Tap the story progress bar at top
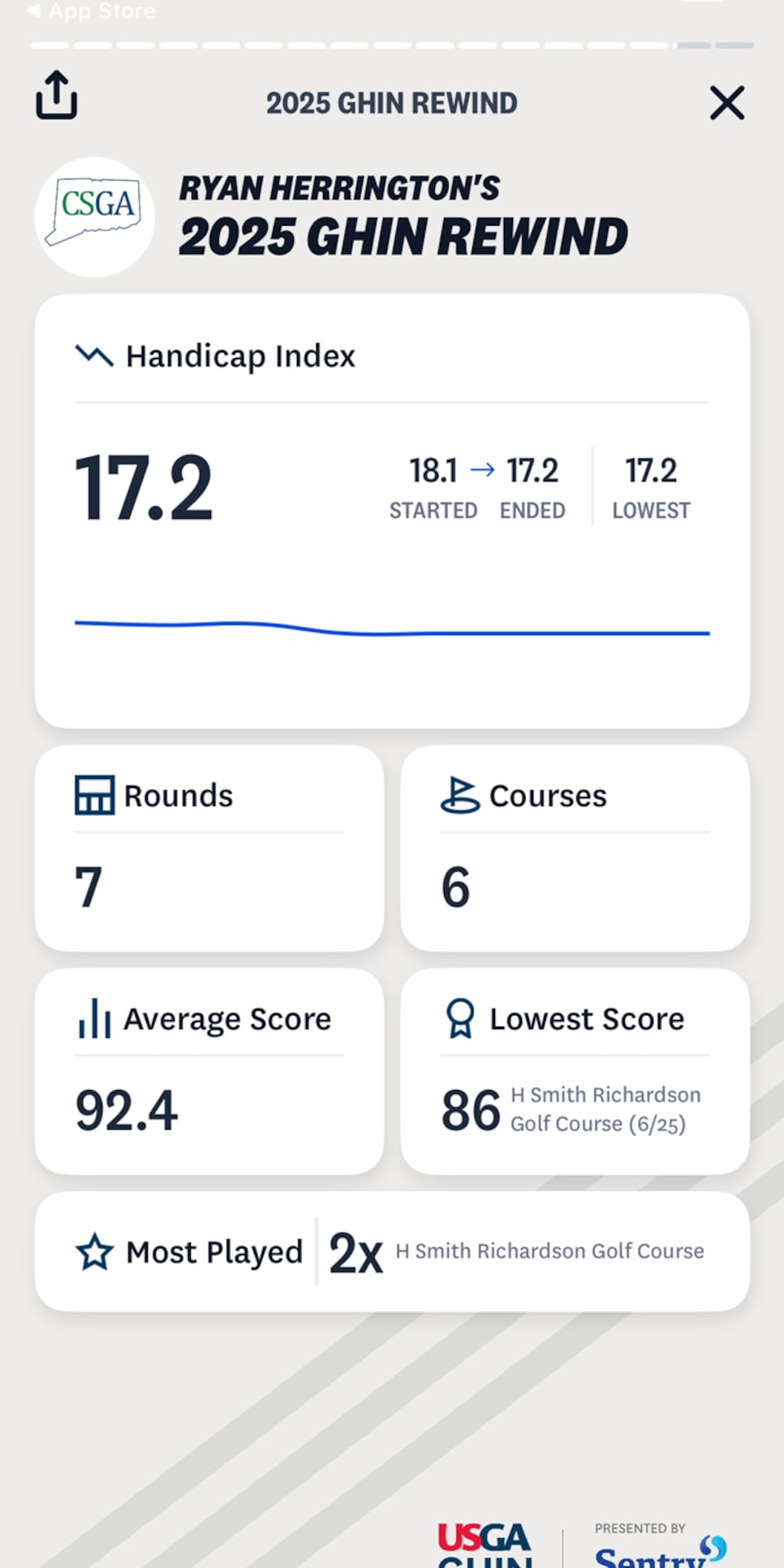Image resolution: width=784 pixels, height=1568 pixels. [x=392, y=45]
